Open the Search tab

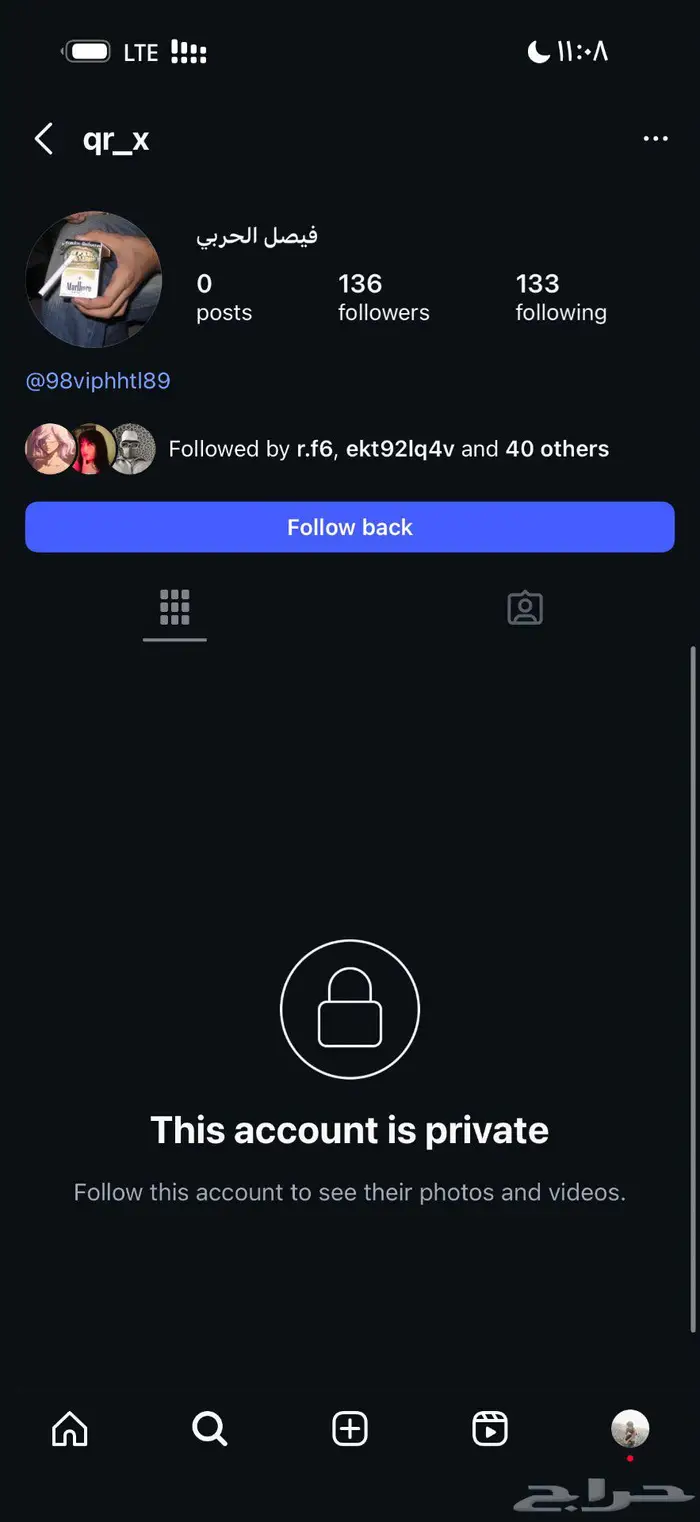tap(210, 1429)
